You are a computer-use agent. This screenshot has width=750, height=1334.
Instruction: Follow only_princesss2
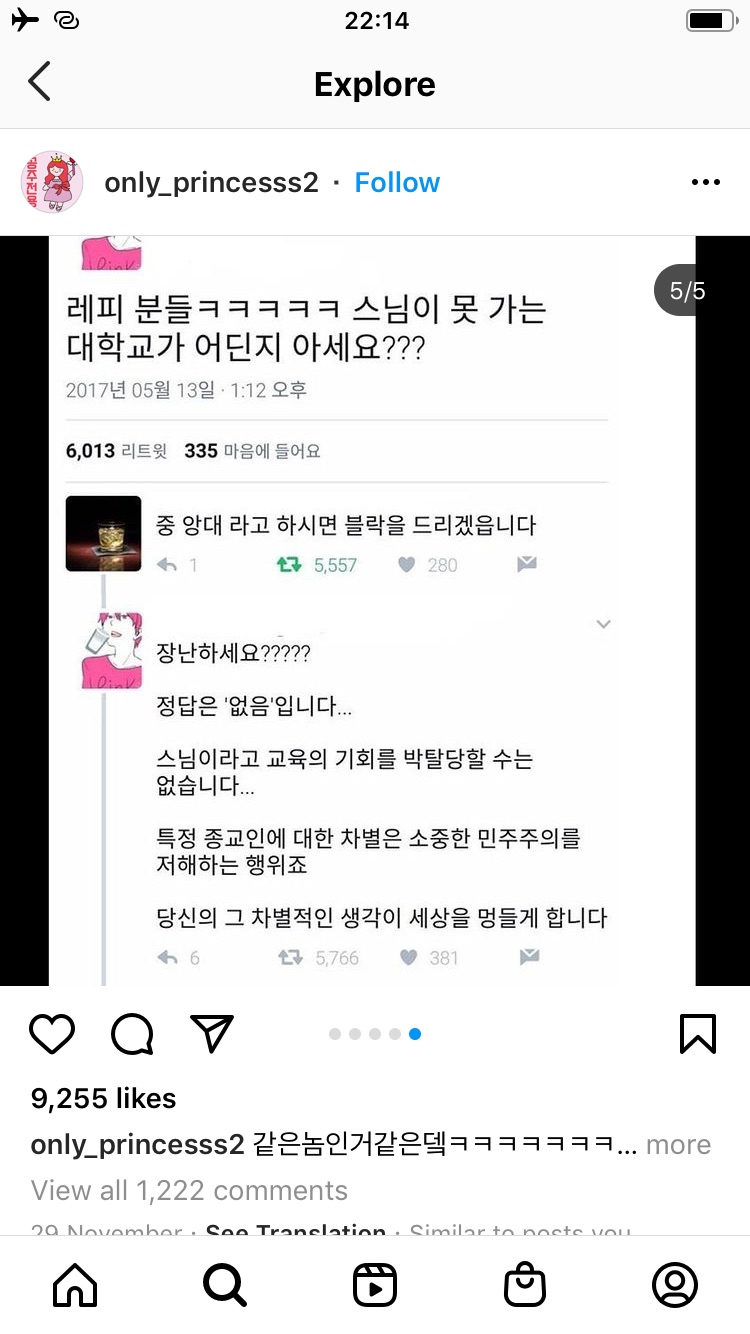397,182
